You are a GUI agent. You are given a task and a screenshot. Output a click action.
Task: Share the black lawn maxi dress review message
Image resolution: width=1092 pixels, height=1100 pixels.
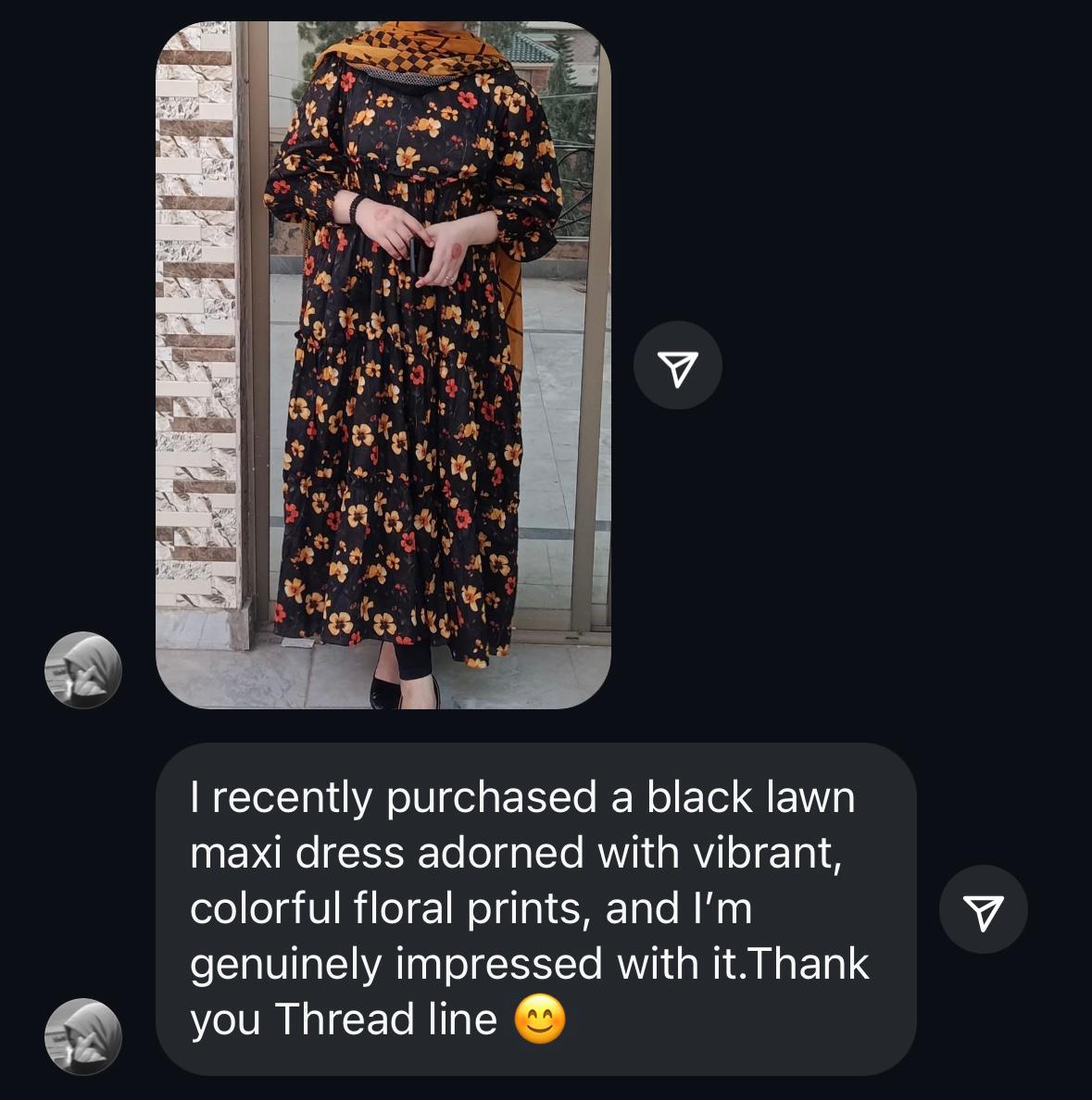tap(983, 910)
